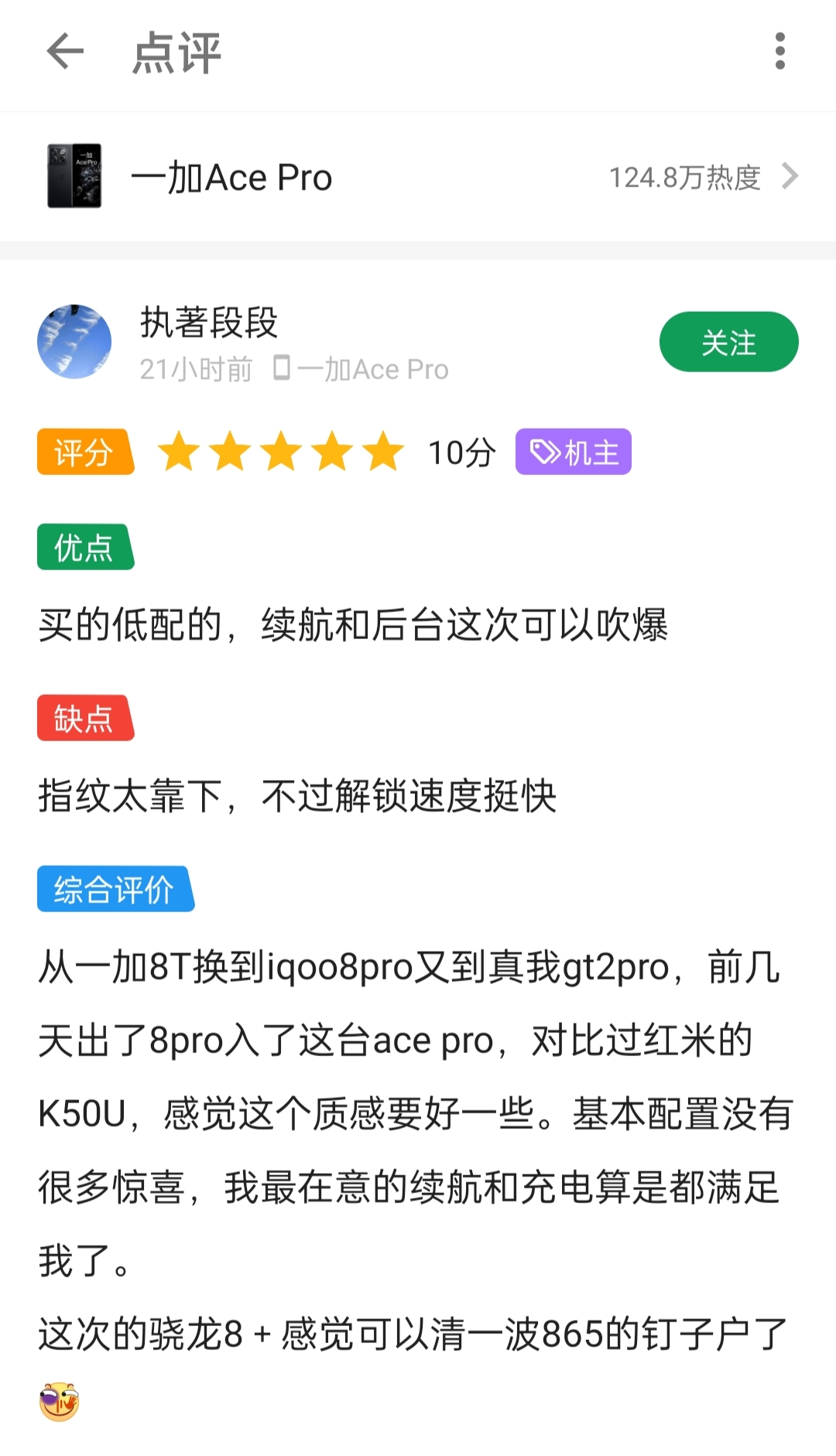Tap the 缺点 disadvantages label
The width and height of the screenshot is (836, 1456).
(86, 719)
